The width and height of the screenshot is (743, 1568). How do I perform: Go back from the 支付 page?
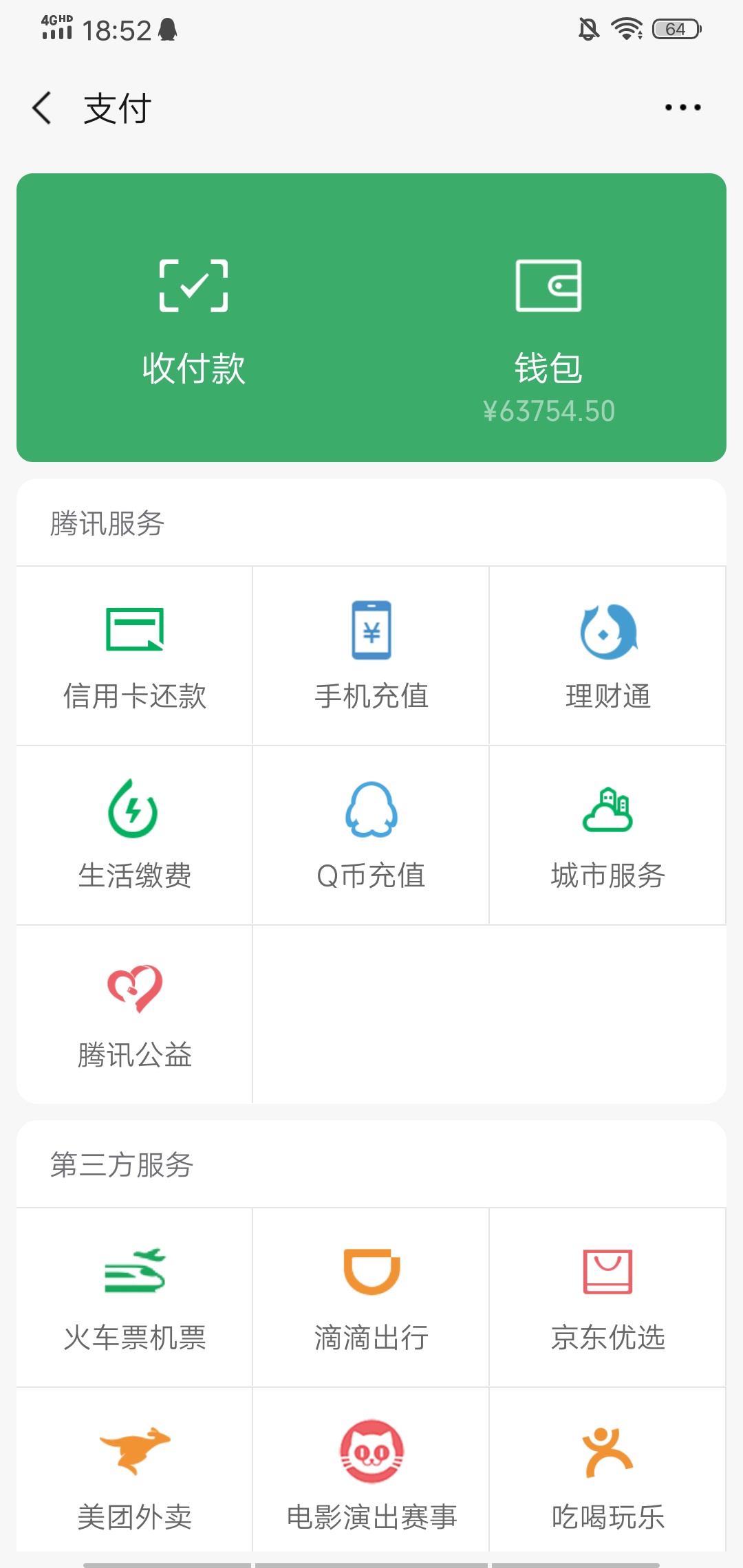pyautogui.click(x=42, y=108)
